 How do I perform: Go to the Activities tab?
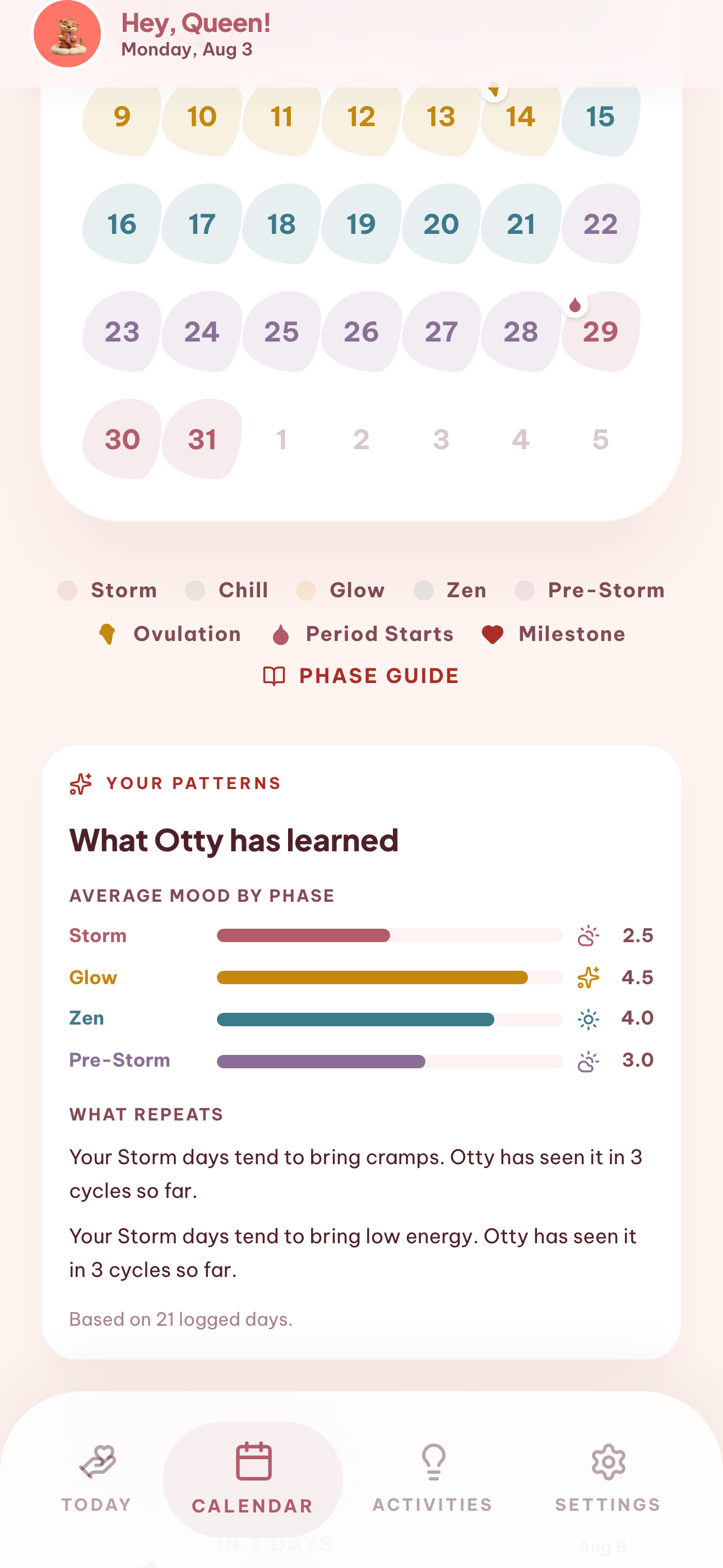(x=433, y=1478)
